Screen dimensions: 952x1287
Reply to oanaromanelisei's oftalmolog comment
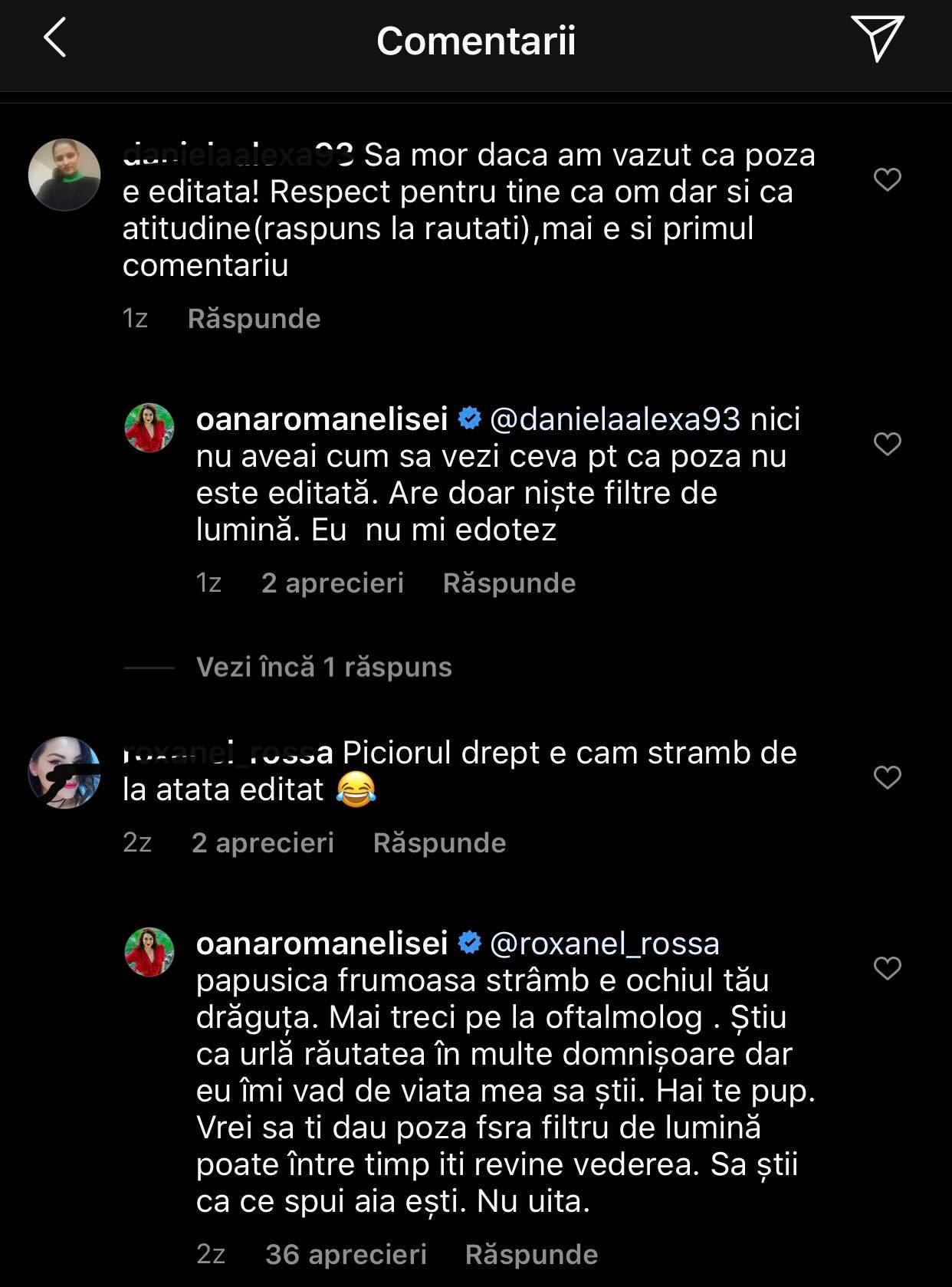[531, 1255]
